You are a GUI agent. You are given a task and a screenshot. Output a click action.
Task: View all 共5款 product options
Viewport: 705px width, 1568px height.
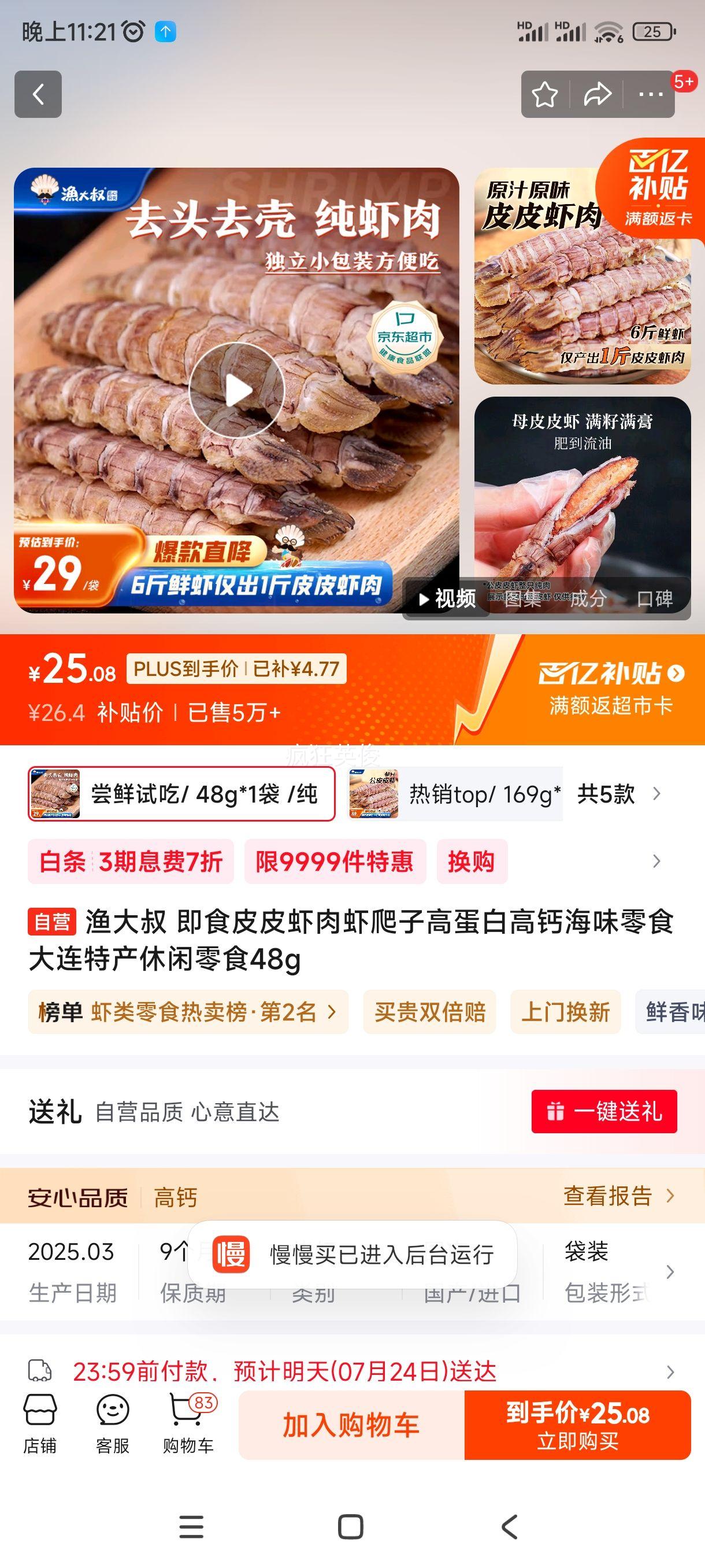[x=618, y=794]
